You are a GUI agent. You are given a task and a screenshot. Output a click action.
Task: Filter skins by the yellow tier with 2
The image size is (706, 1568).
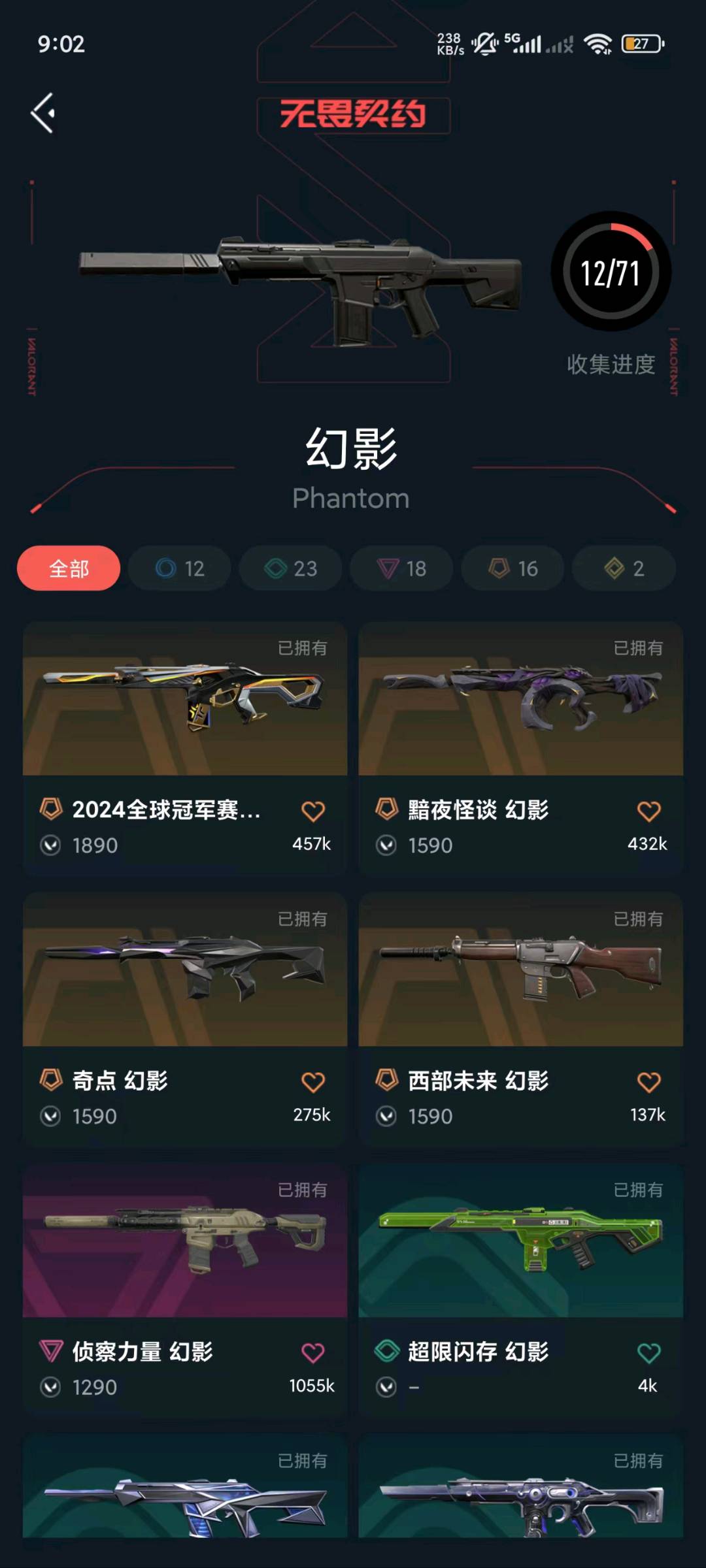click(x=624, y=568)
